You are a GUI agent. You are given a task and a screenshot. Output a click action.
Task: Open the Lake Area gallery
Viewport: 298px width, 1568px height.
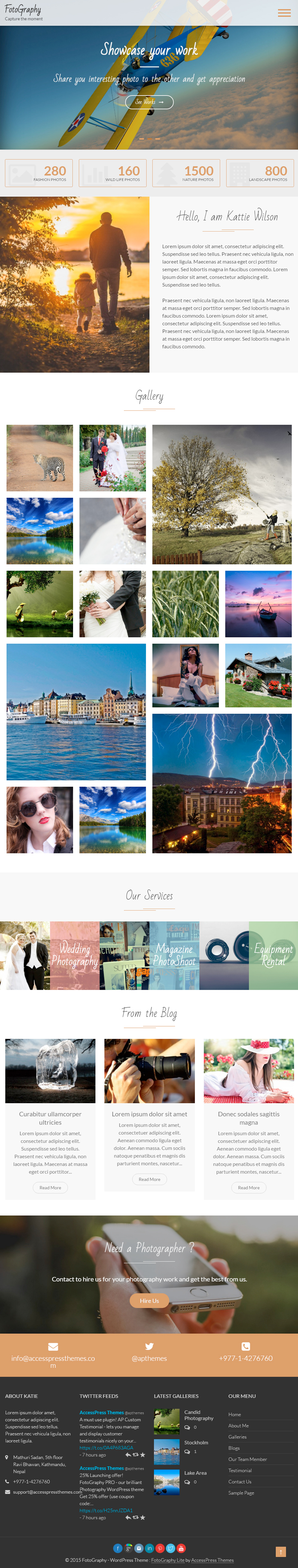tap(195, 1473)
